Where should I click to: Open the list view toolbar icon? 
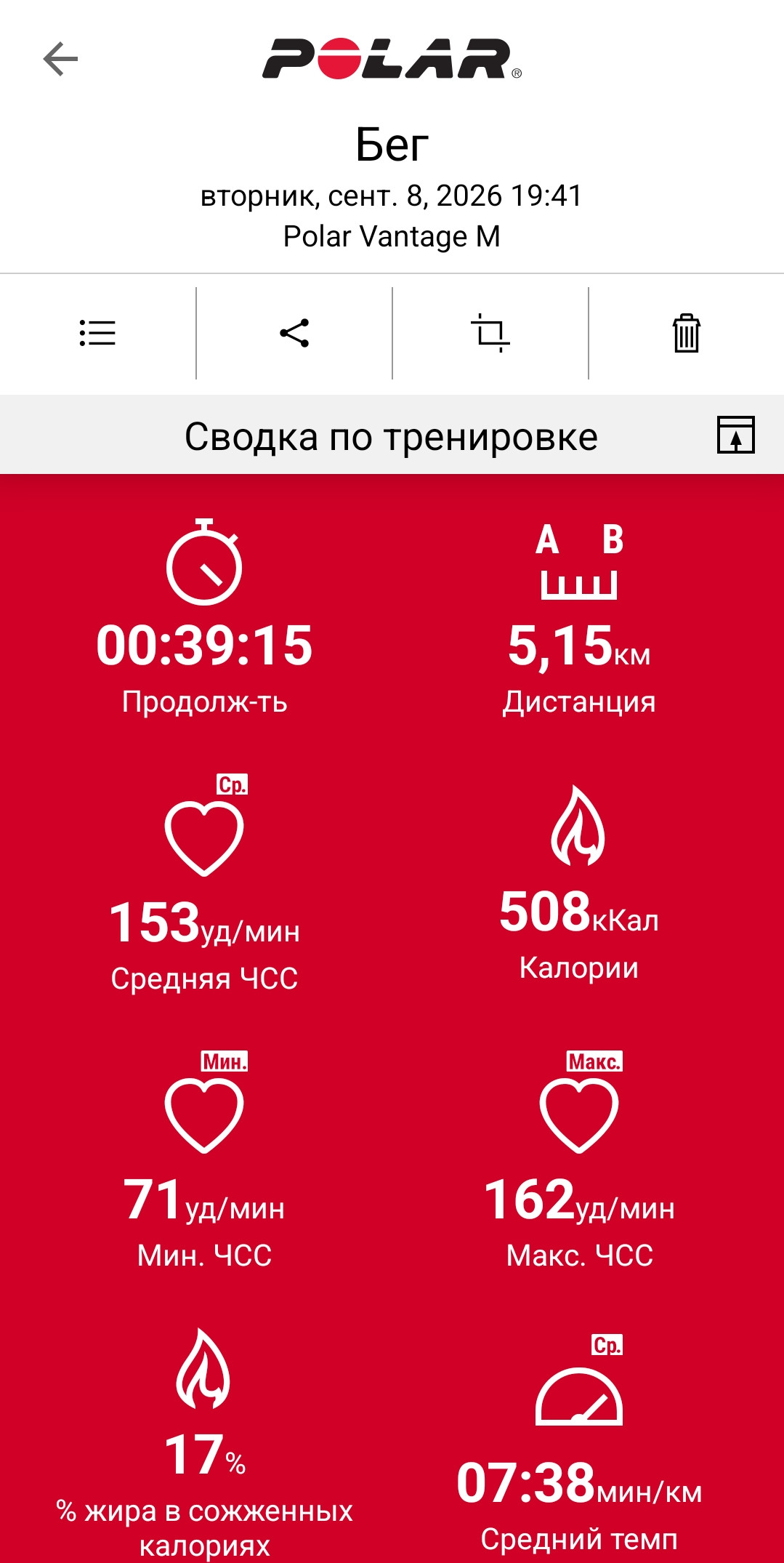click(x=97, y=333)
